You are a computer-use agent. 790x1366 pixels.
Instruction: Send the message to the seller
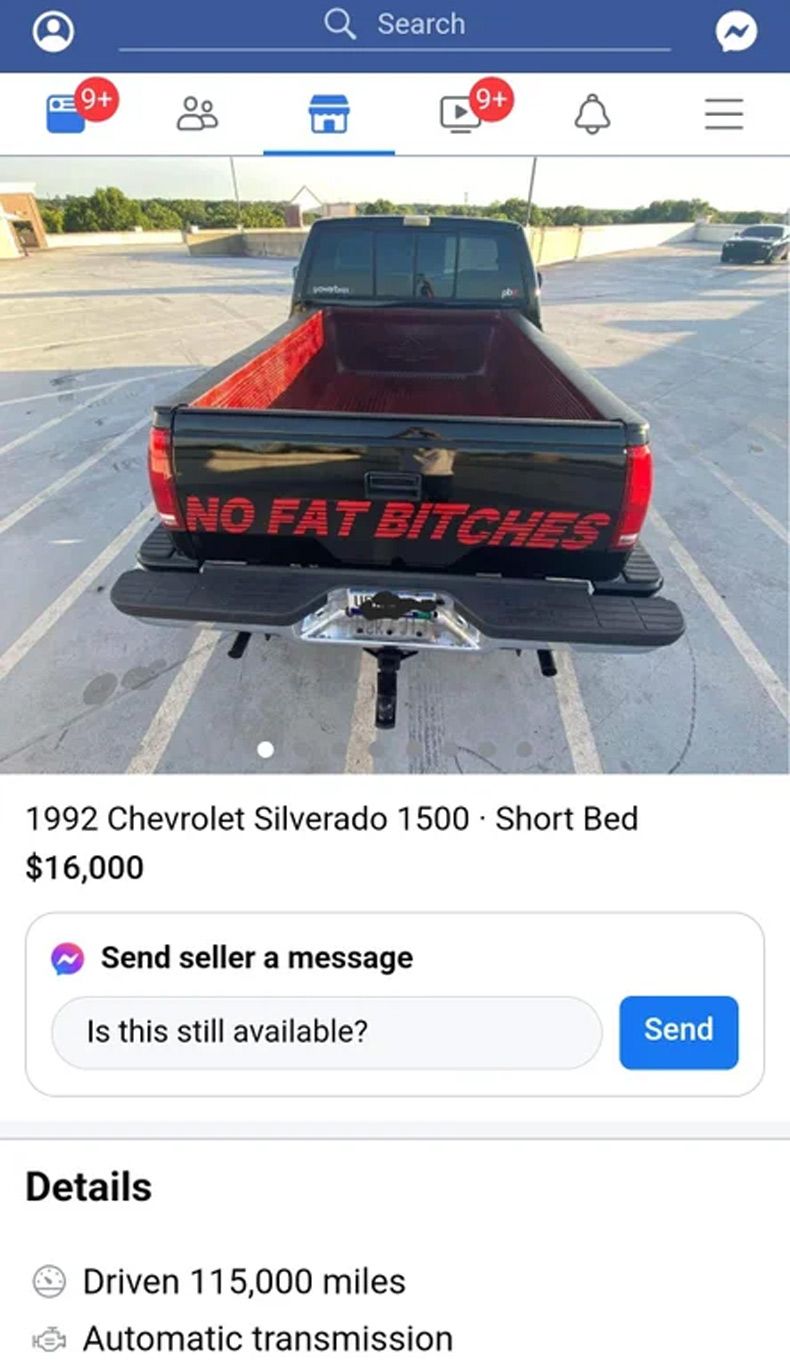(678, 1031)
